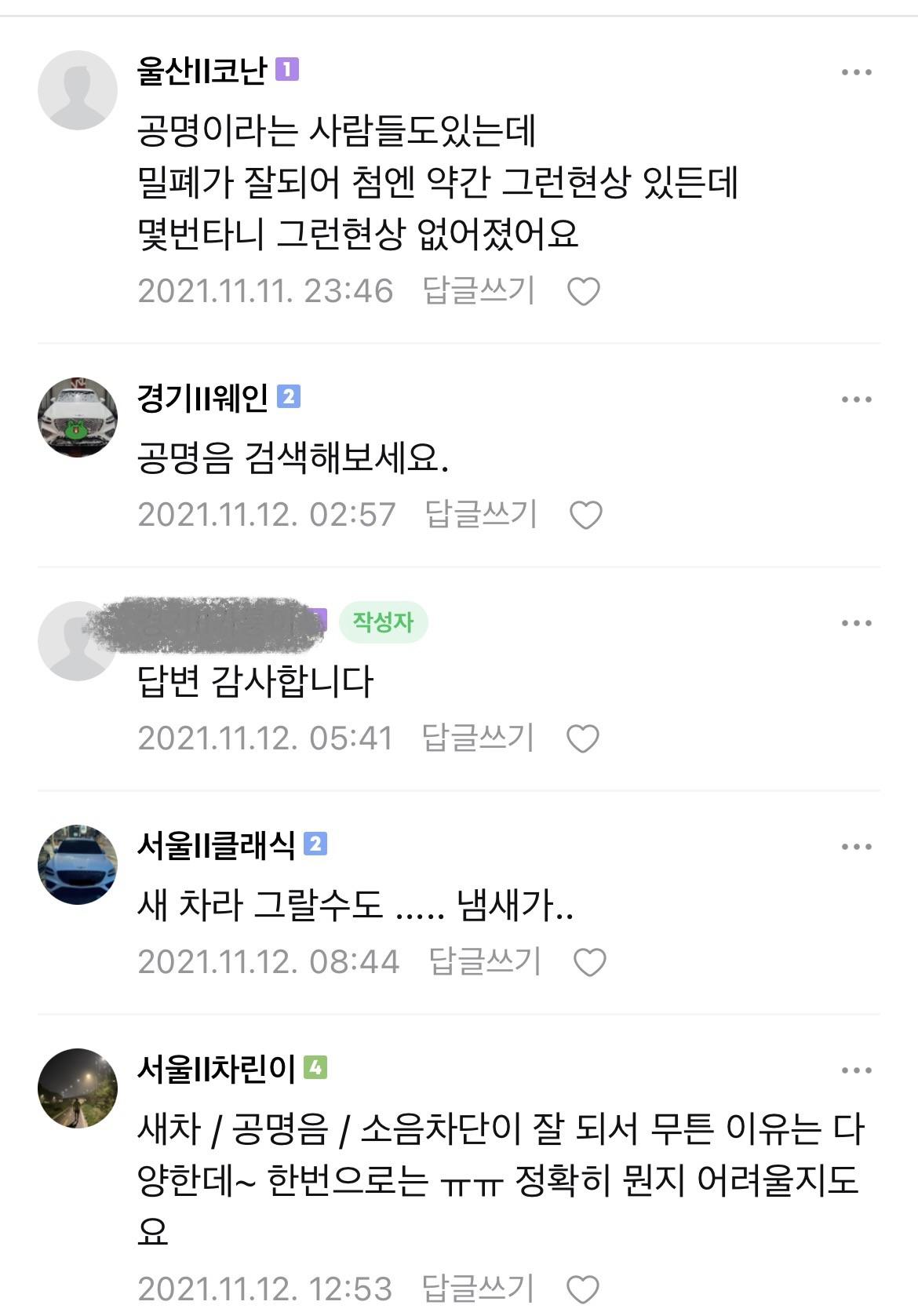Open more options on 서울II클래식's comment

pyautogui.click(x=856, y=847)
